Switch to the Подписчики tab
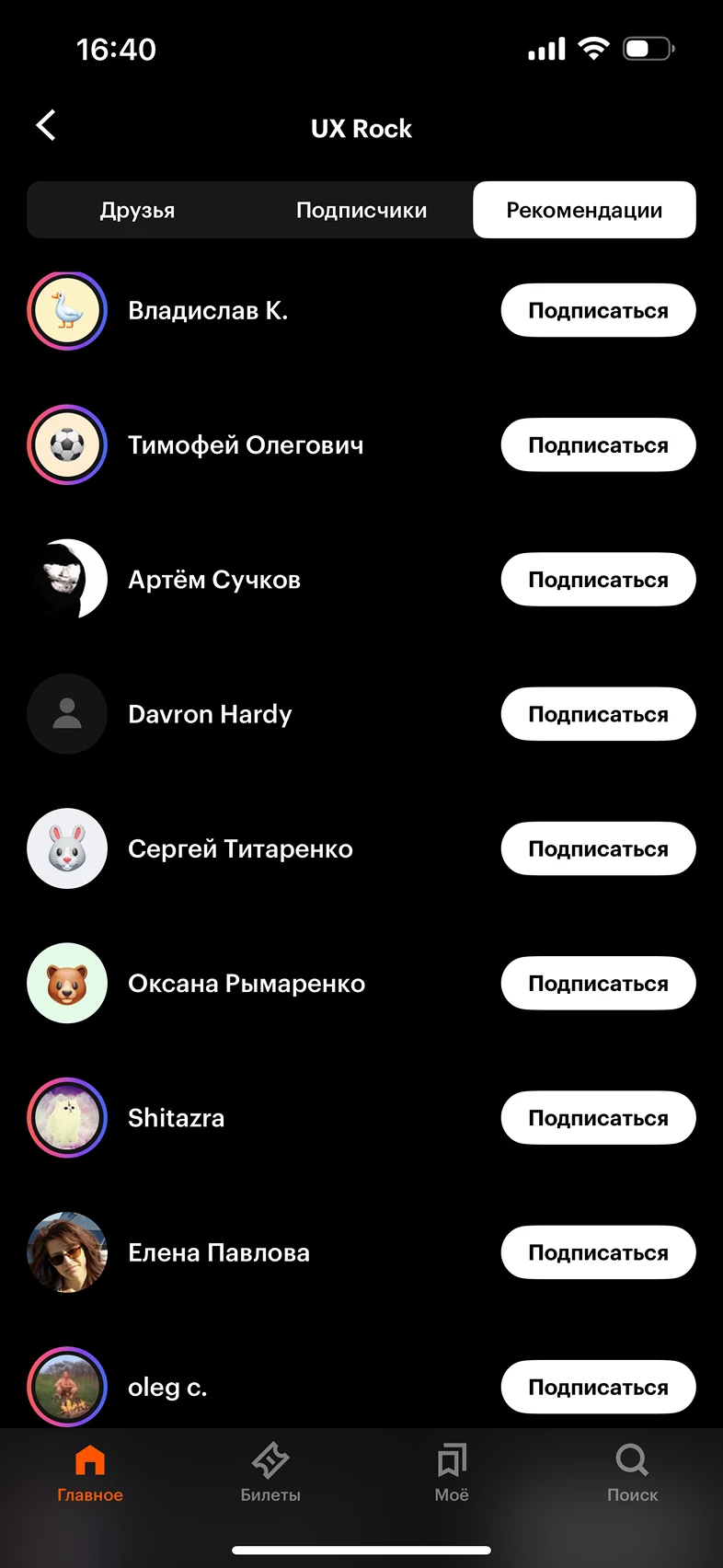 [361, 210]
